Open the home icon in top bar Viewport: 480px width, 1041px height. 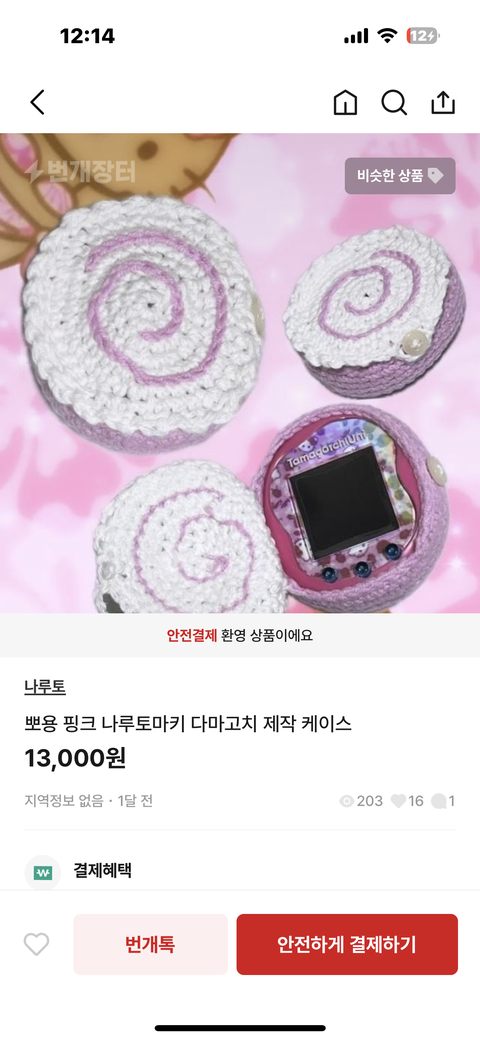pyautogui.click(x=345, y=103)
